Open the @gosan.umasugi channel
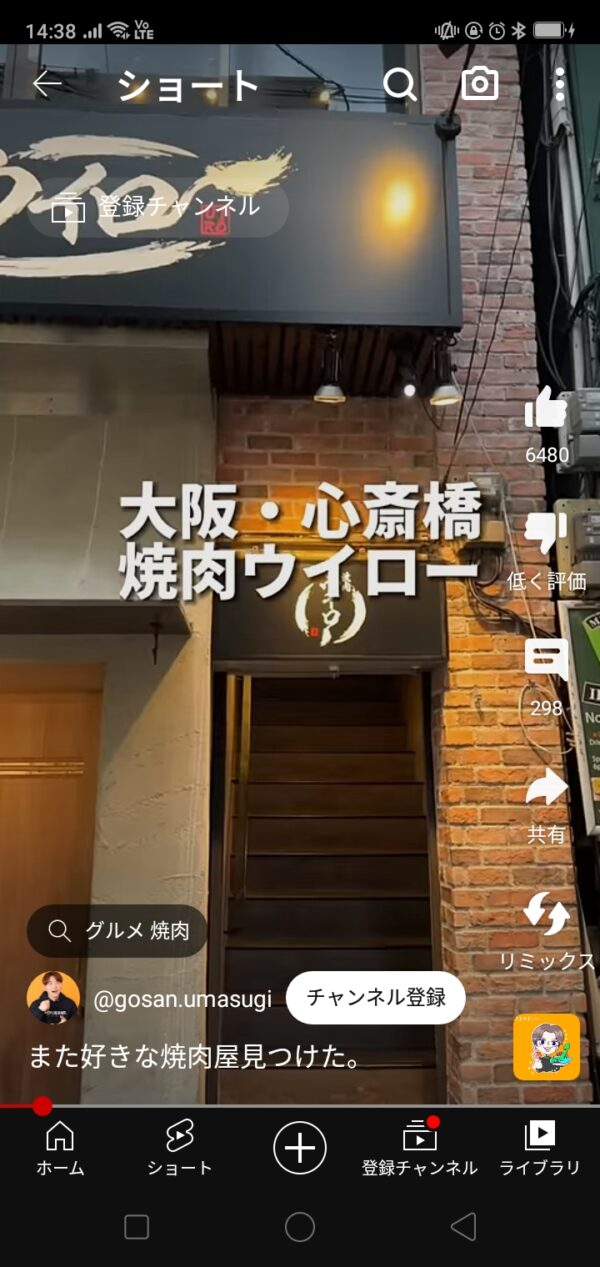The image size is (600, 1267). tap(181, 999)
